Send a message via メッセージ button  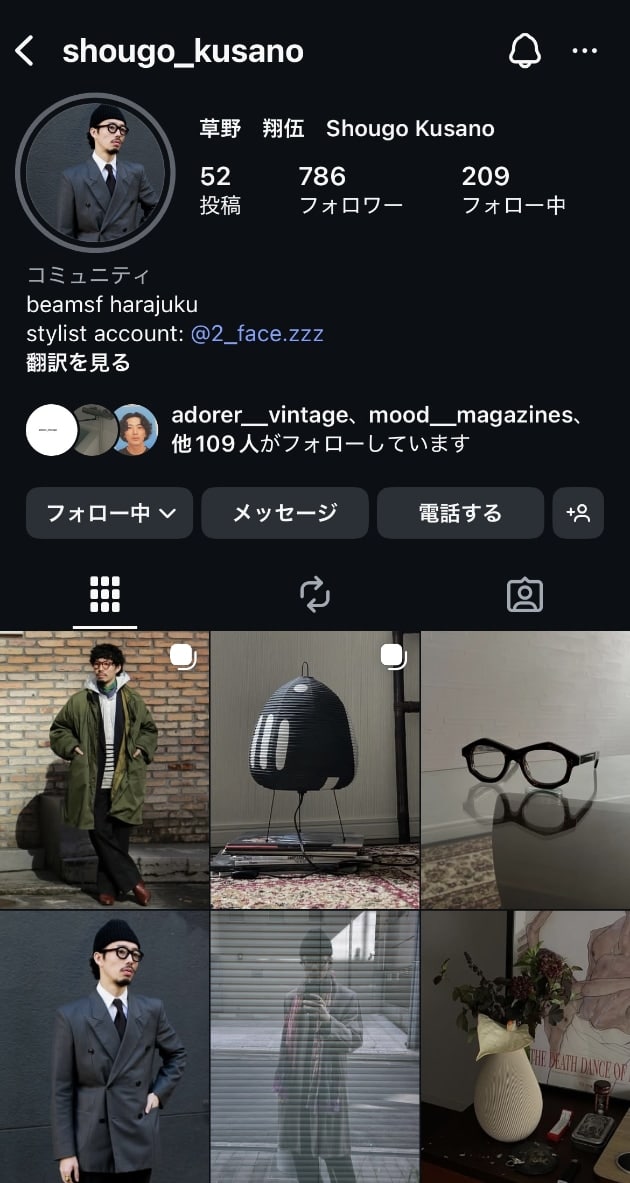[x=285, y=513]
